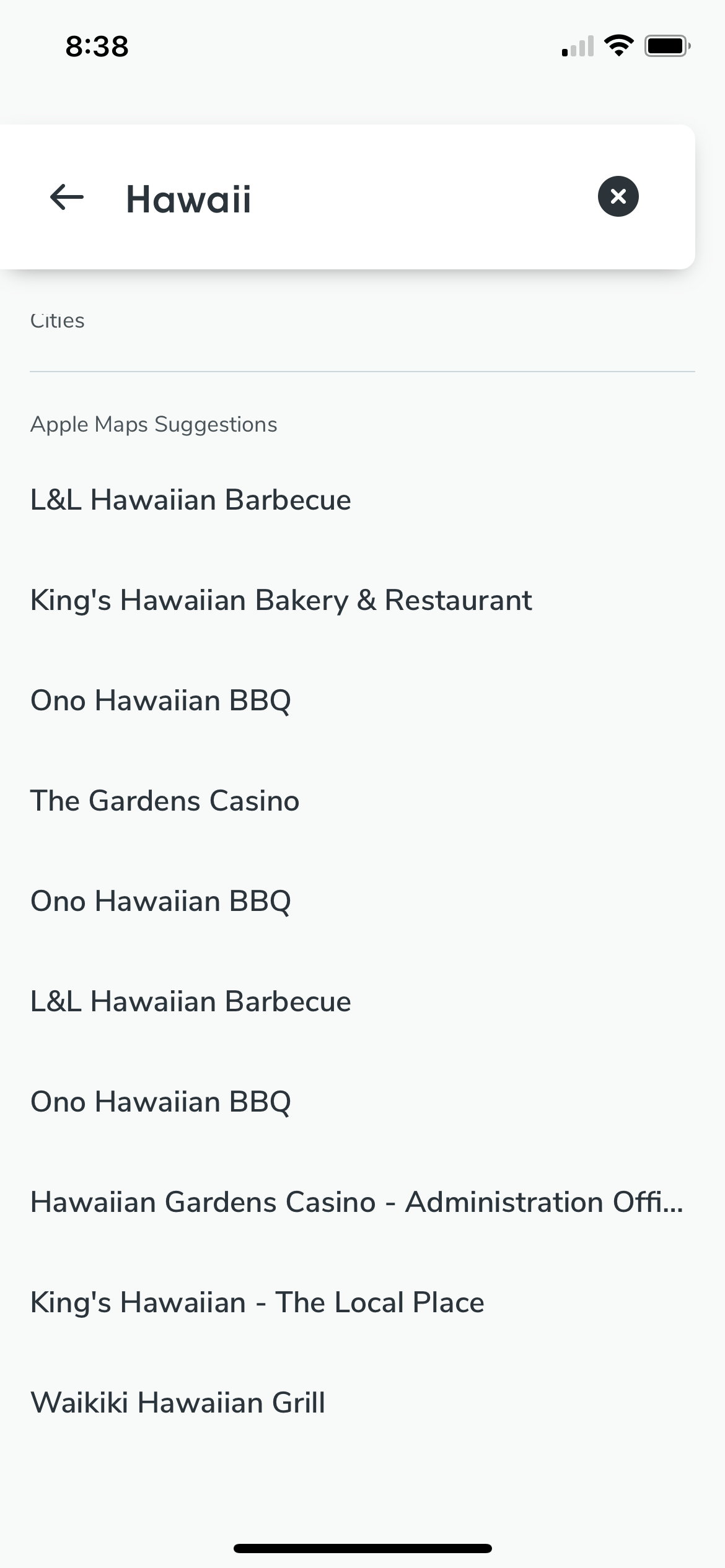The width and height of the screenshot is (725, 1568).
Task: Select Waikiki Hawaiian Grill
Action: click(x=178, y=1403)
